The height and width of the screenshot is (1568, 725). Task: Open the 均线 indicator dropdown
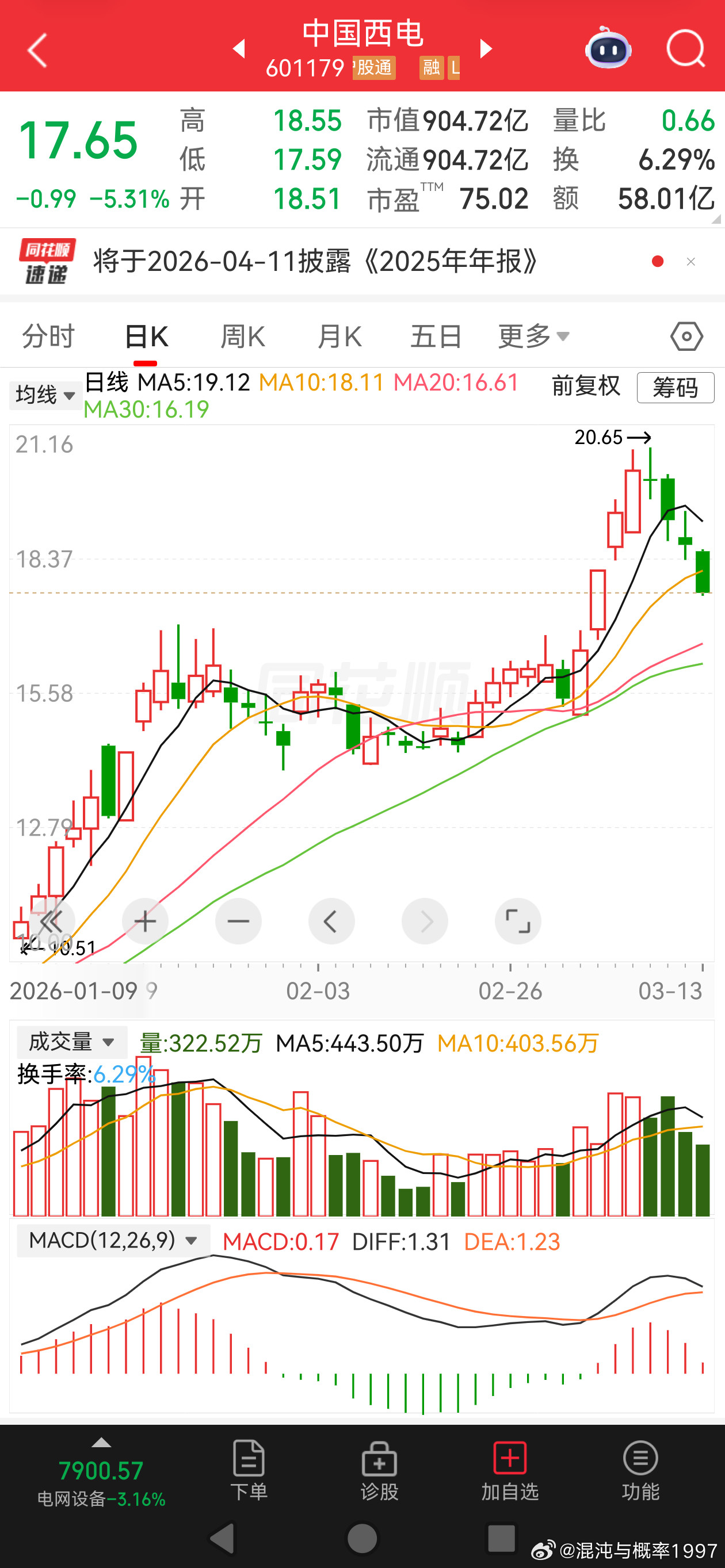(x=44, y=395)
